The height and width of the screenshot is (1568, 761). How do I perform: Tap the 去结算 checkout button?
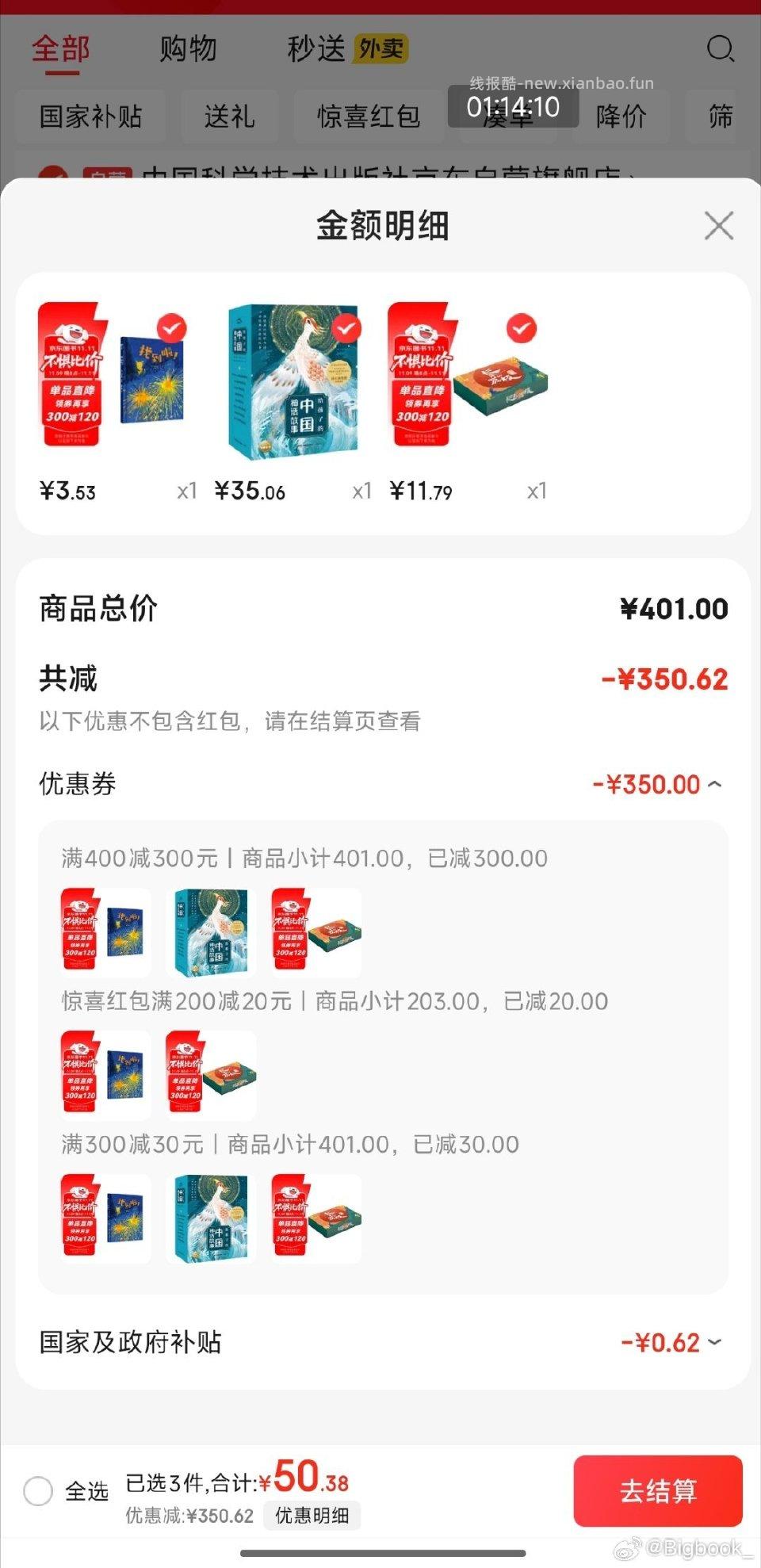click(657, 1490)
